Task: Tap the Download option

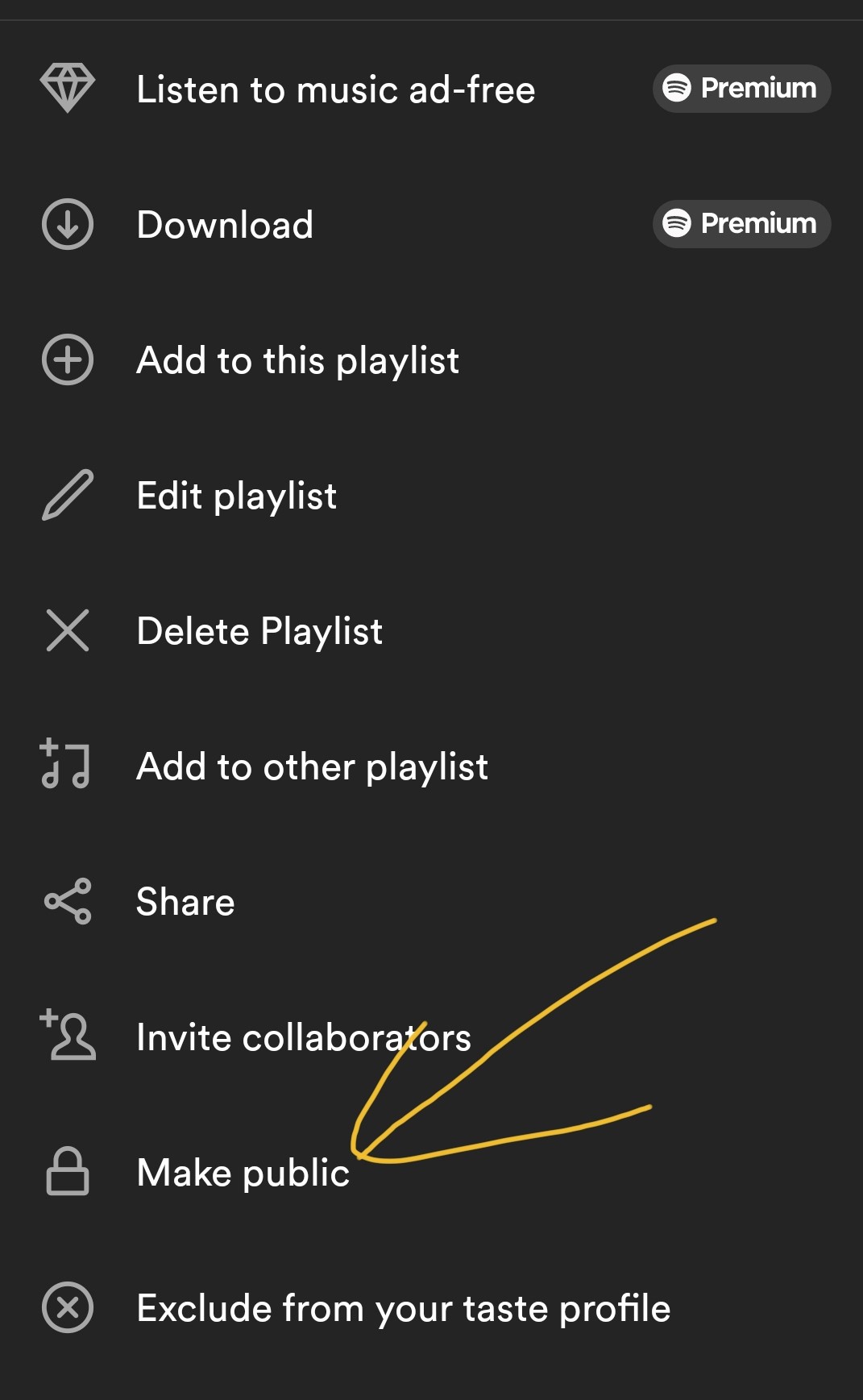Action: (225, 225)
